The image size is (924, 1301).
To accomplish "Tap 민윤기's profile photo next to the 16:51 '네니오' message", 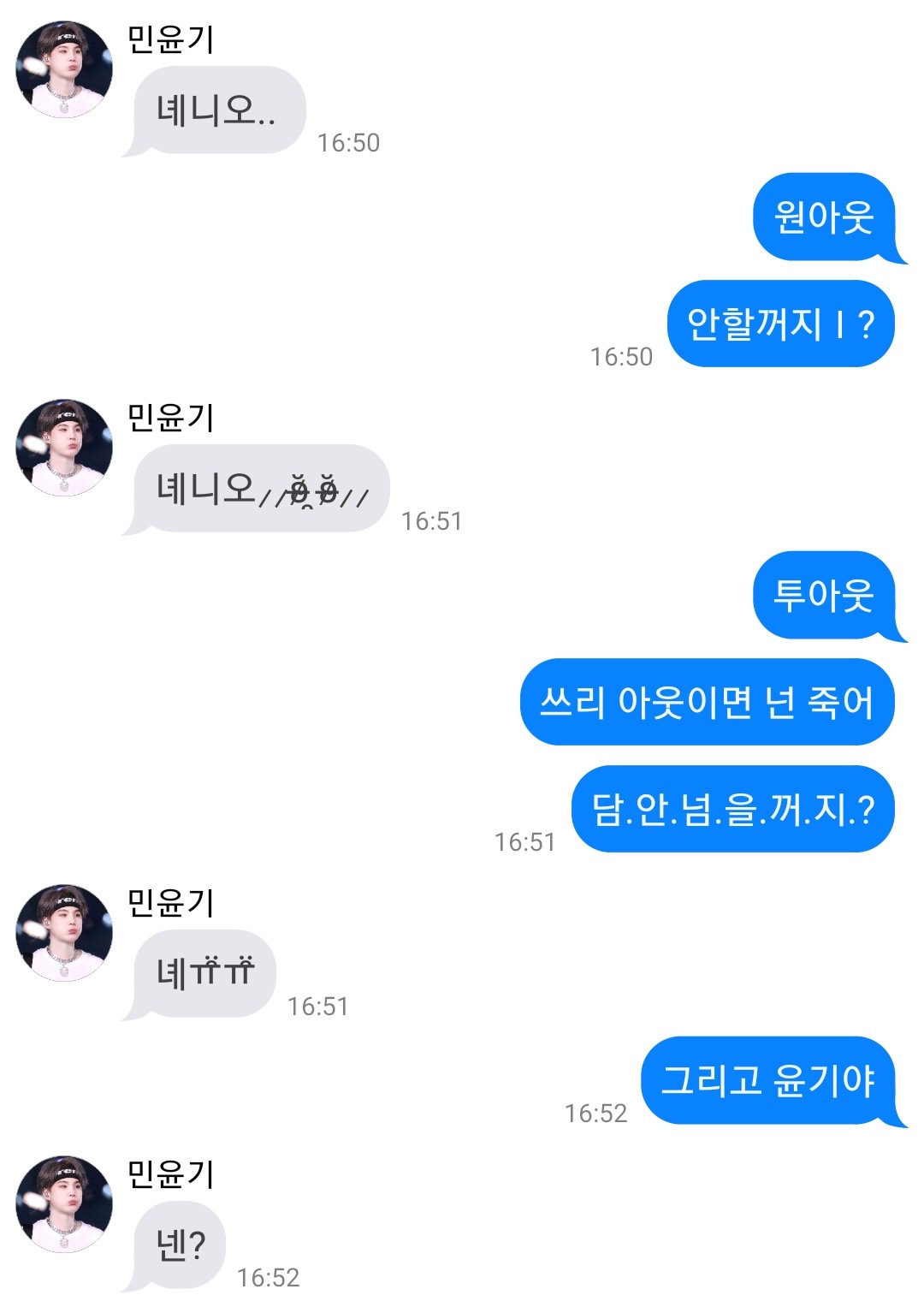I will point(64,448).
